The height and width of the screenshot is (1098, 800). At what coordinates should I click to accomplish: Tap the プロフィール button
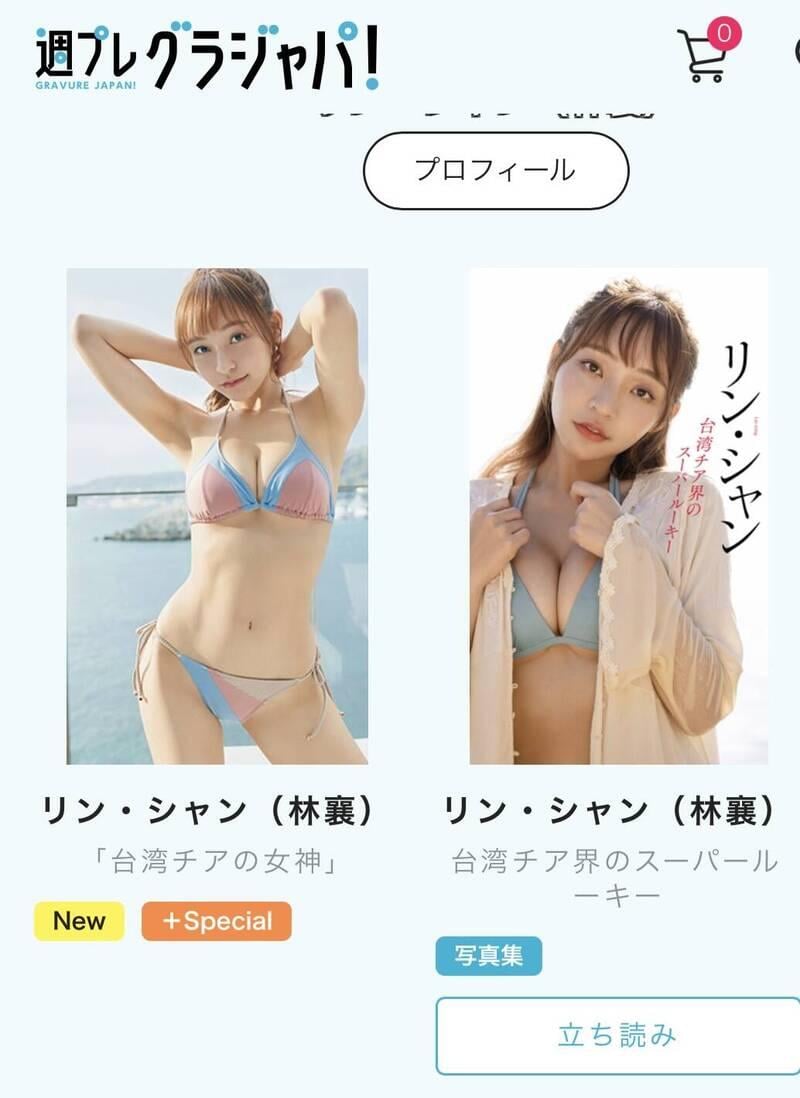495,170
